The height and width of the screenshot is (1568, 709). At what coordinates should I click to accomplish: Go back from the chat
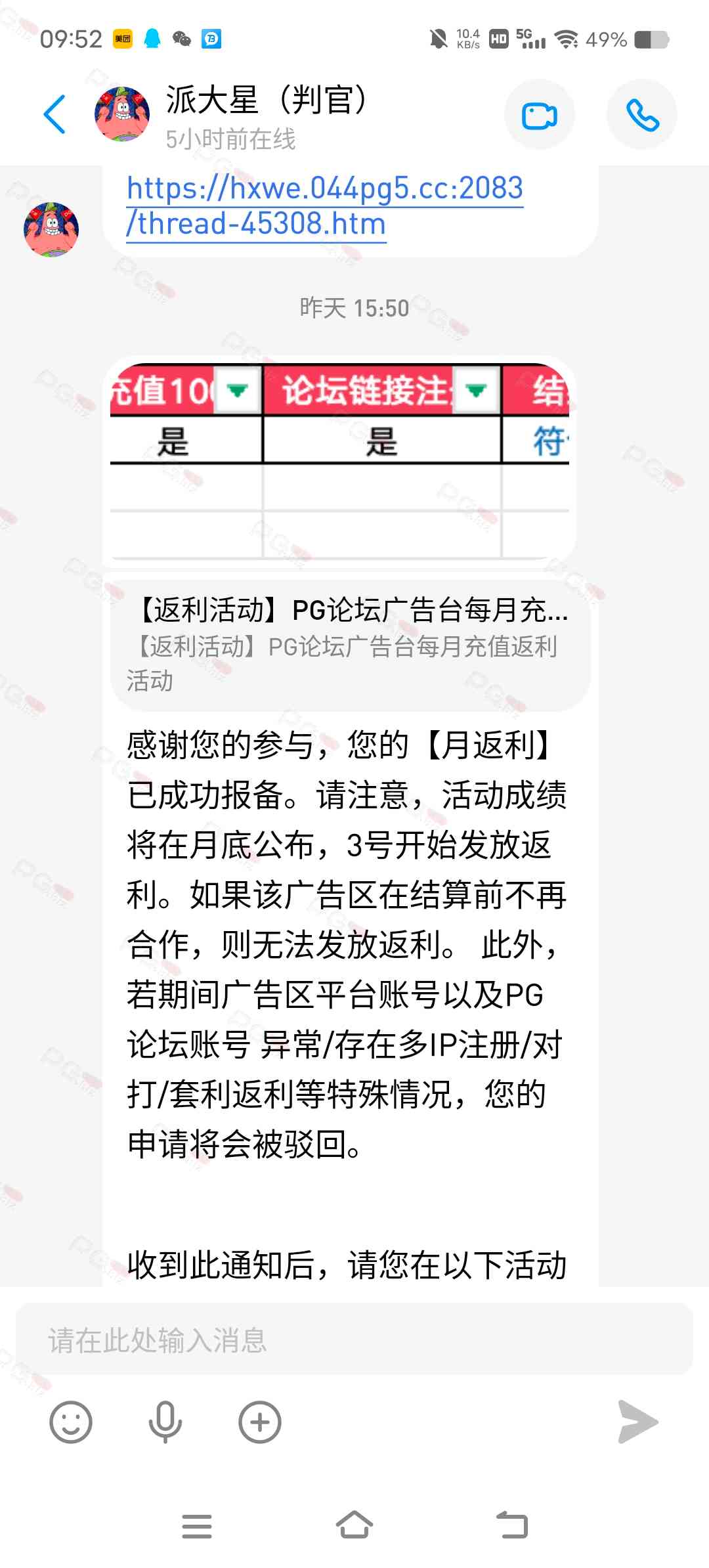pyautogui.click(x=54, y=114)
